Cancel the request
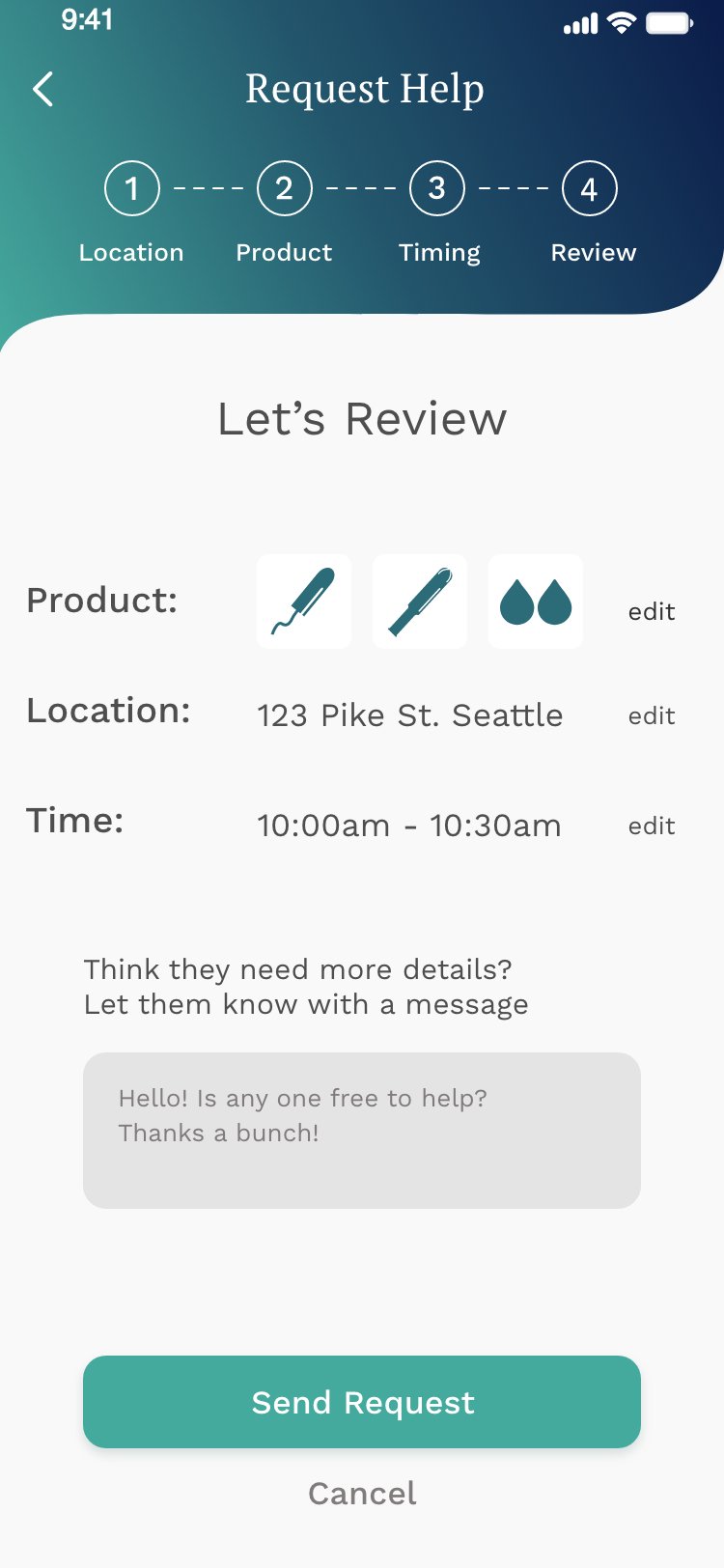Viewport: 724px width, 1568px height. click(362, 1494)
